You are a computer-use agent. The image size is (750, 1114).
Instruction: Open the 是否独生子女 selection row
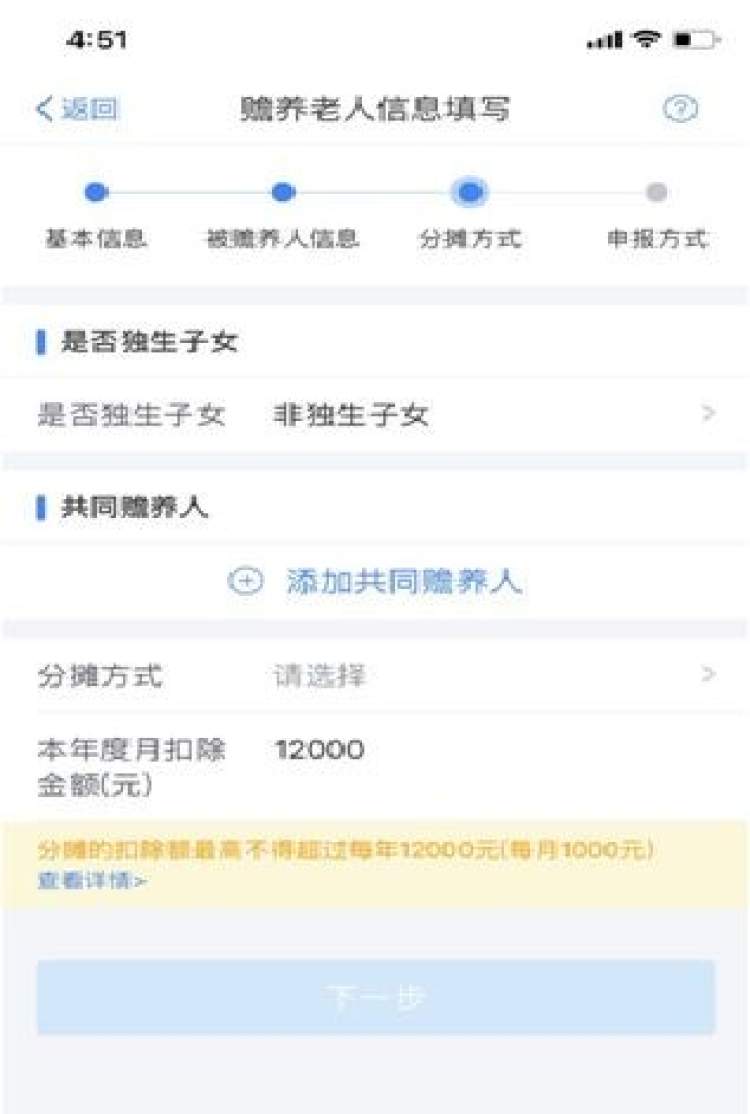coord(375,414)
